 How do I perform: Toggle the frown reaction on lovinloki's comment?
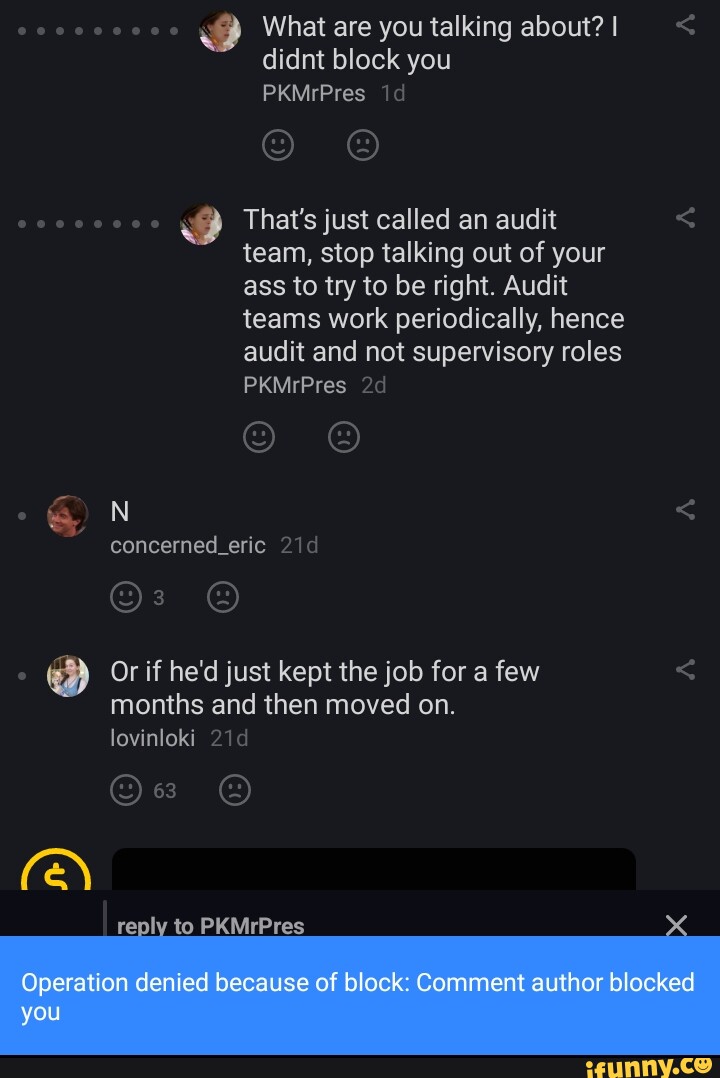(235, 790)
